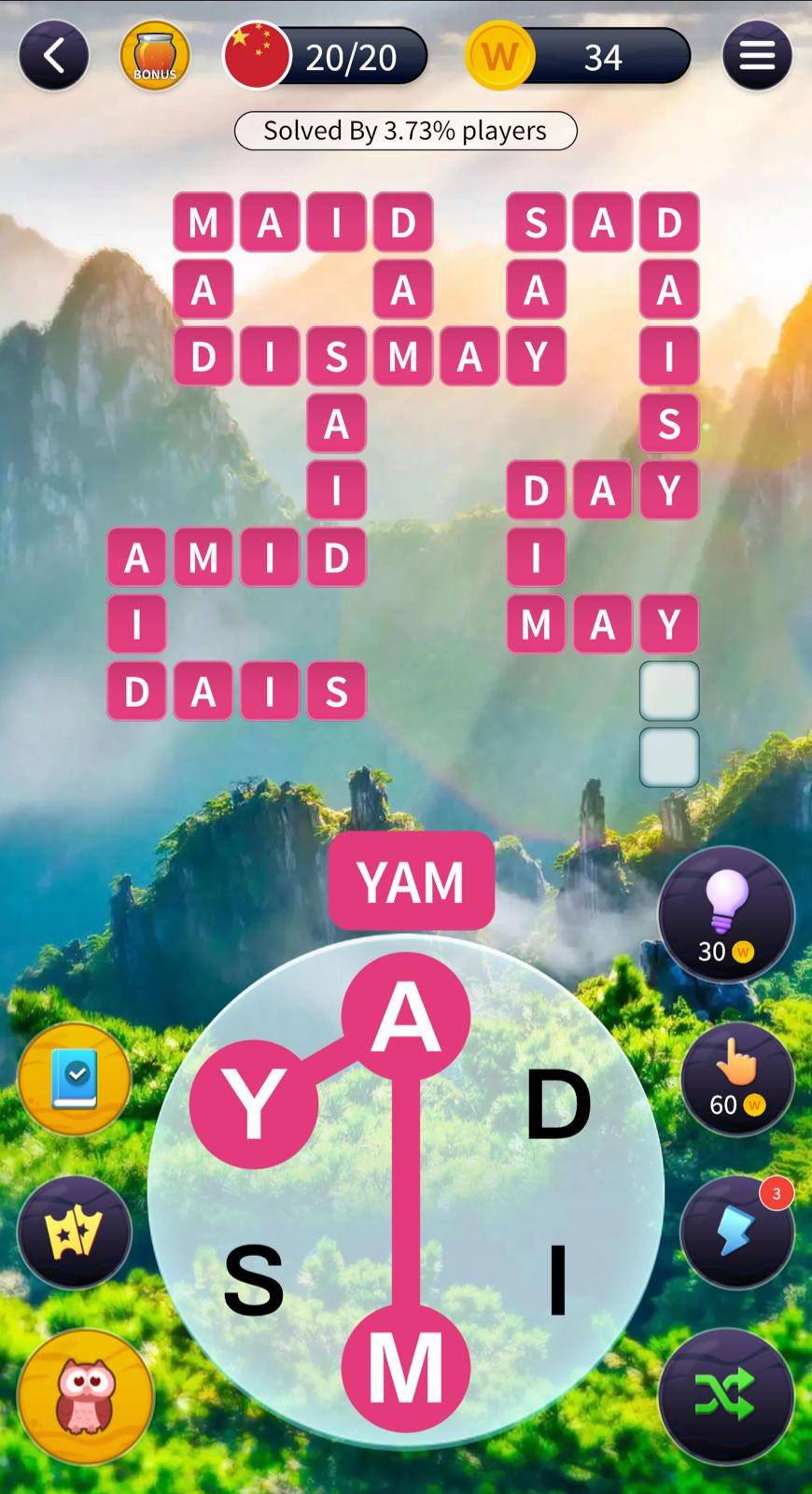The width and height of the screenshot is (812, 1494).
Task: Open the owl icon
Action: tap(85, 1396)
